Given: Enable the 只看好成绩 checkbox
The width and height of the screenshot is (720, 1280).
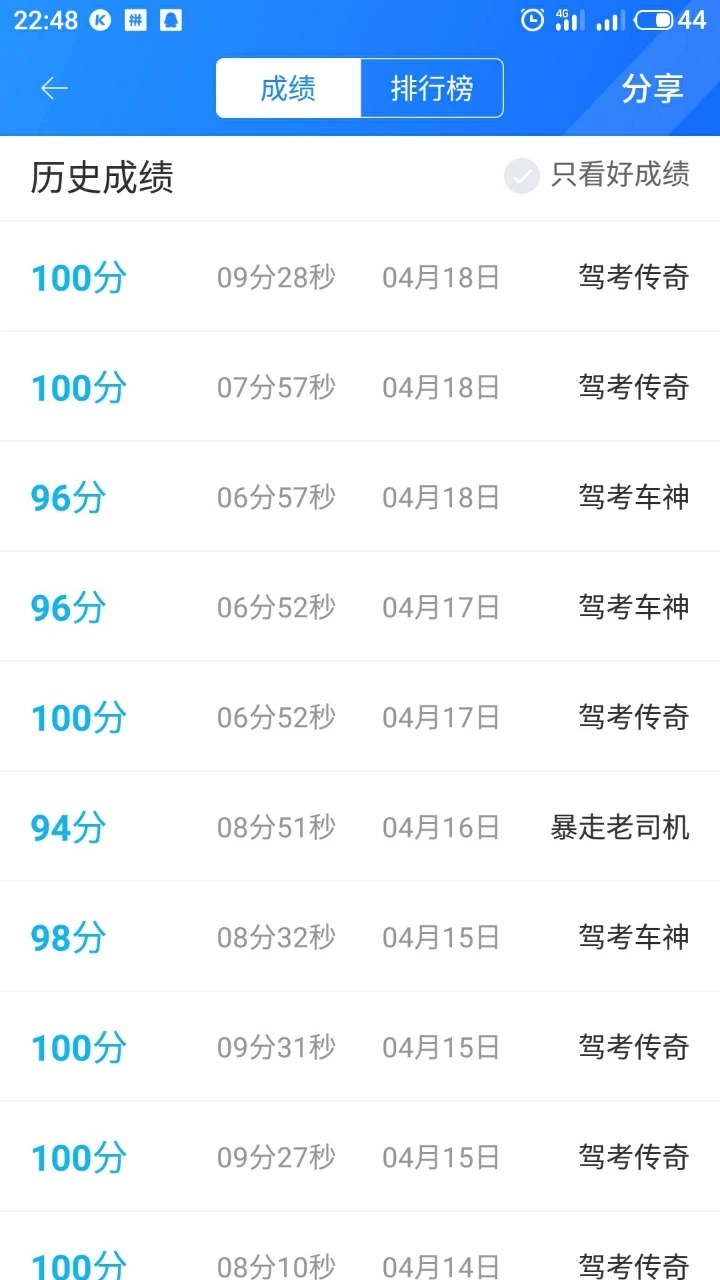Looking at the screenshot, I should click(521, 176).
